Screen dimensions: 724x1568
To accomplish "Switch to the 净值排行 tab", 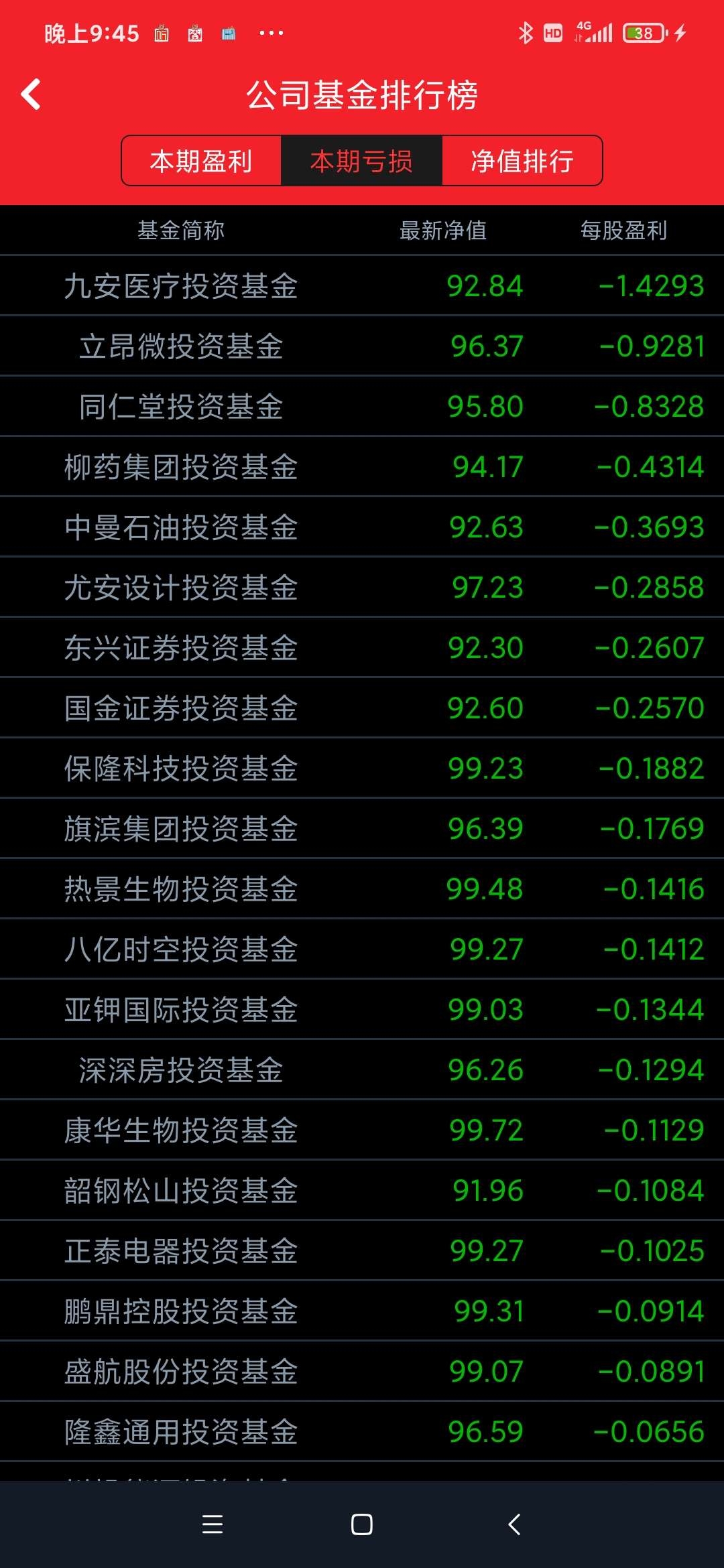I will pos(522,161).
